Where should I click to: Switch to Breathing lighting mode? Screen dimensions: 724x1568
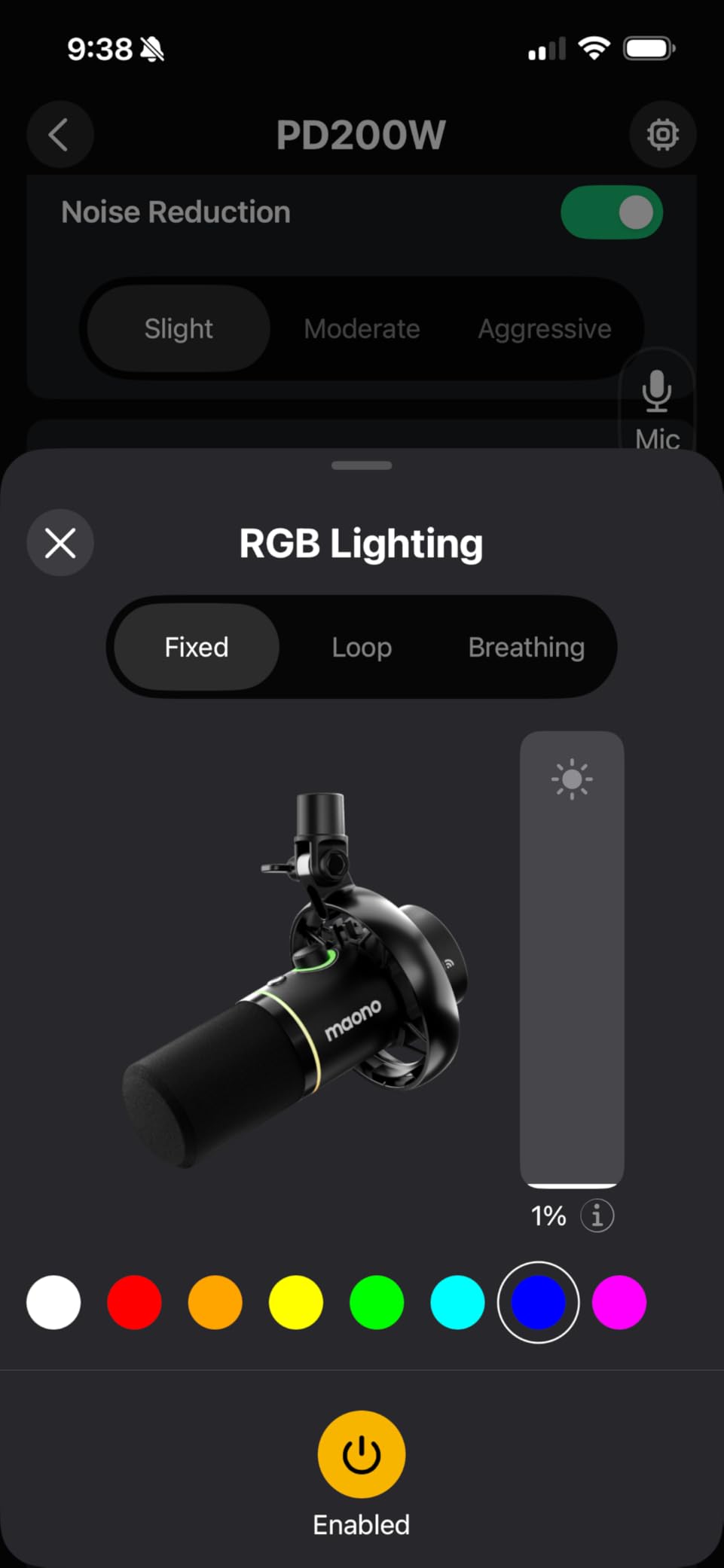pos(527,647)
